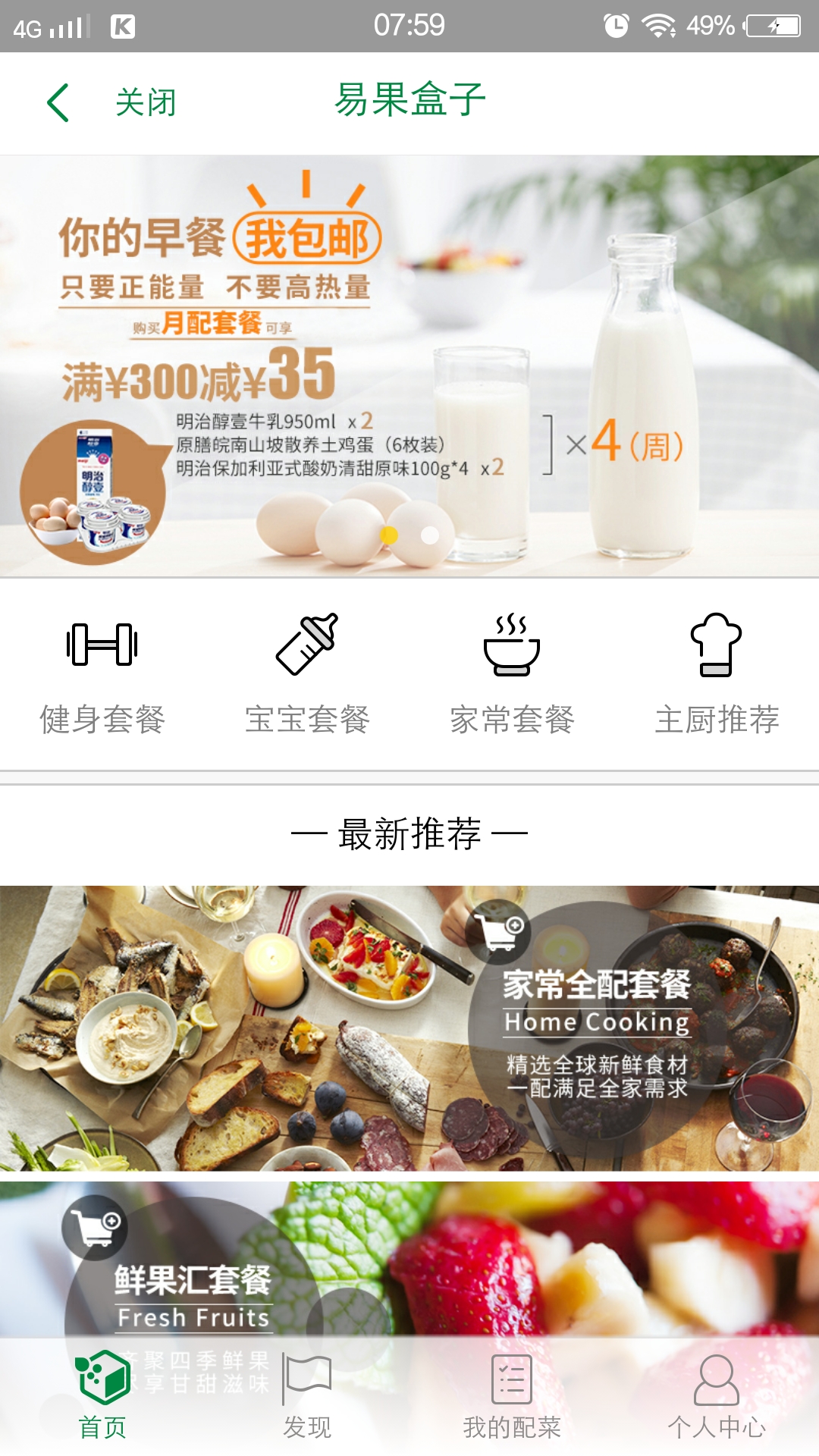
Task: Go back using the arrow icon
Action: pos(58,102)
